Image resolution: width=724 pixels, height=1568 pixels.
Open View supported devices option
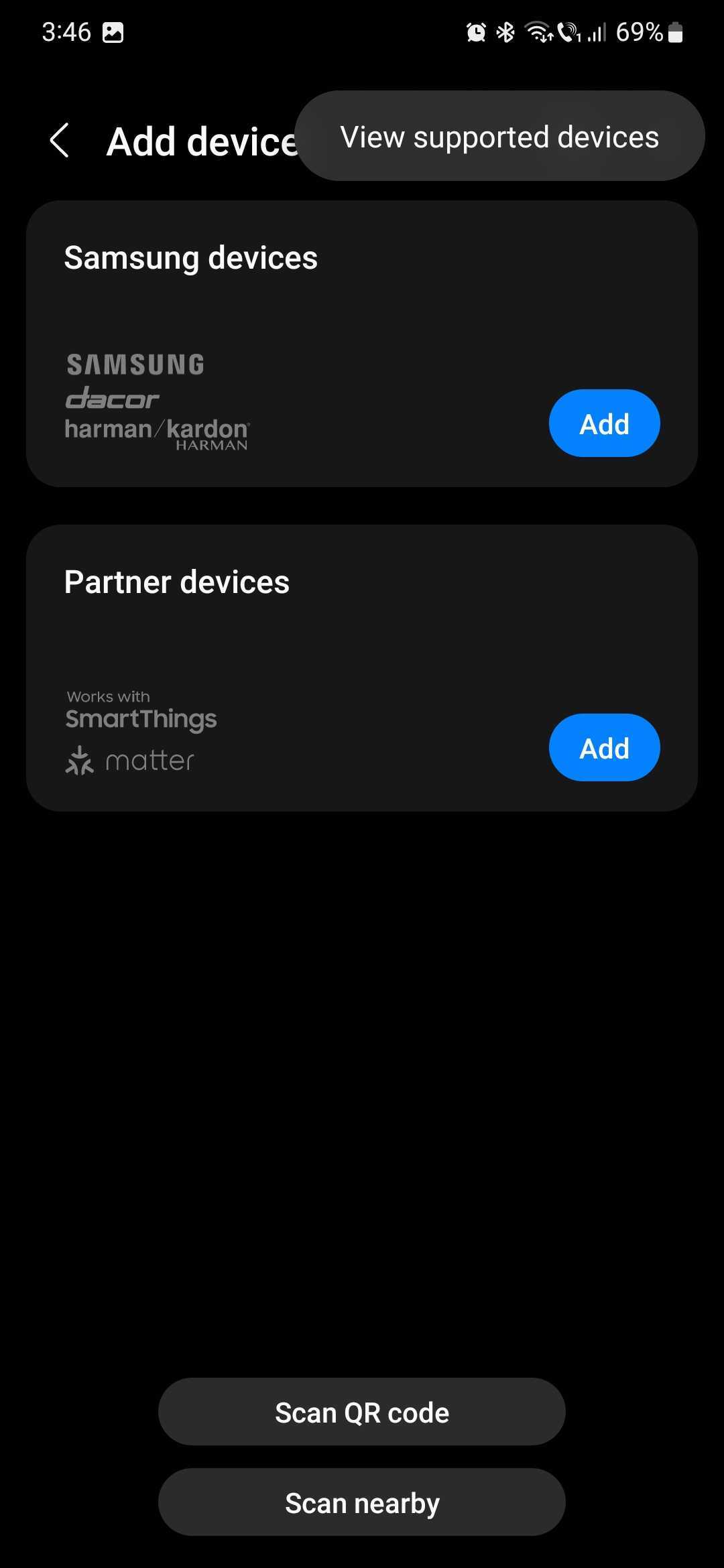tap(499, 137)
